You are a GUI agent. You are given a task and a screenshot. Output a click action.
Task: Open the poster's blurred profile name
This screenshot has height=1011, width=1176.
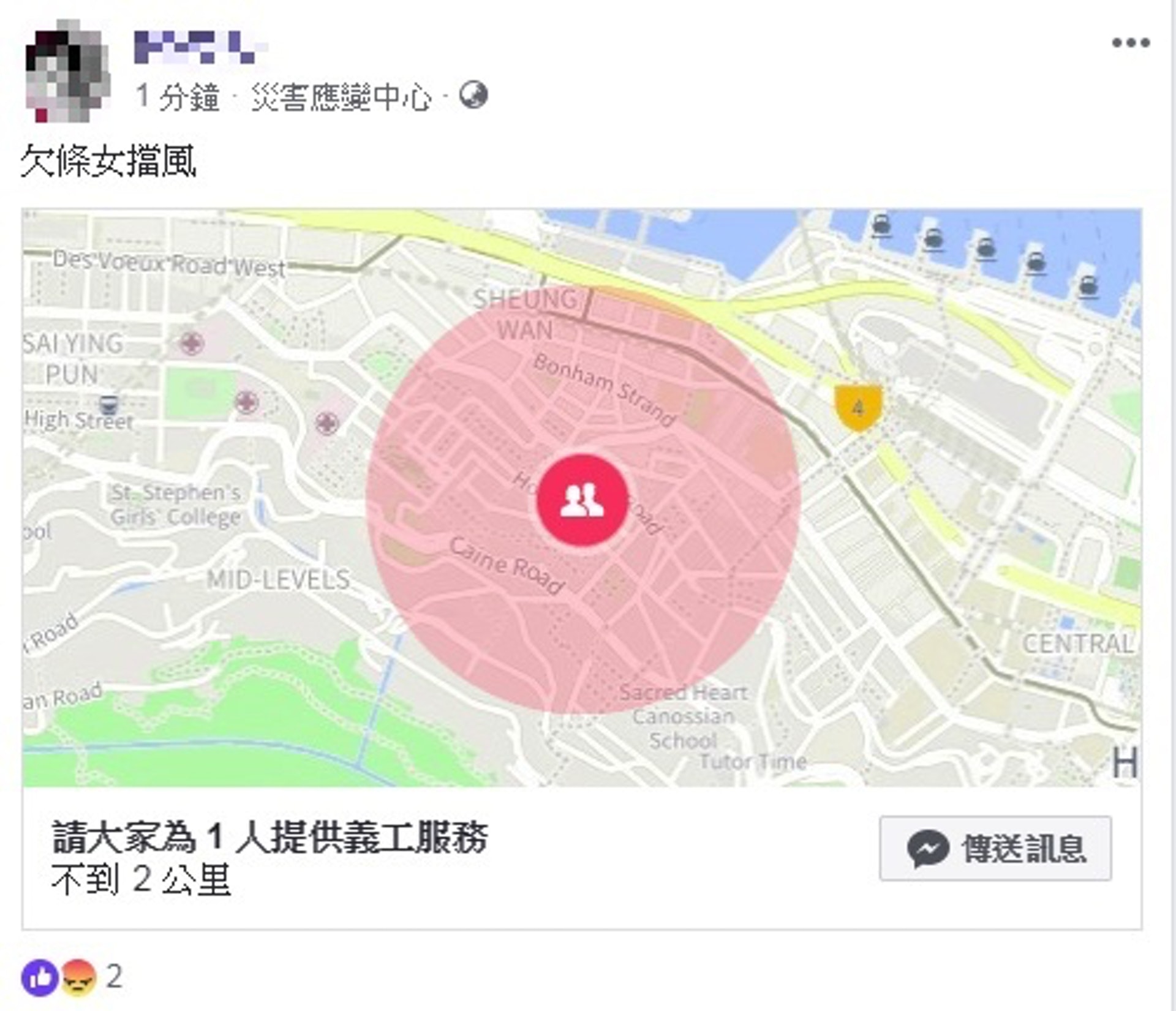(x=200, y=47)
